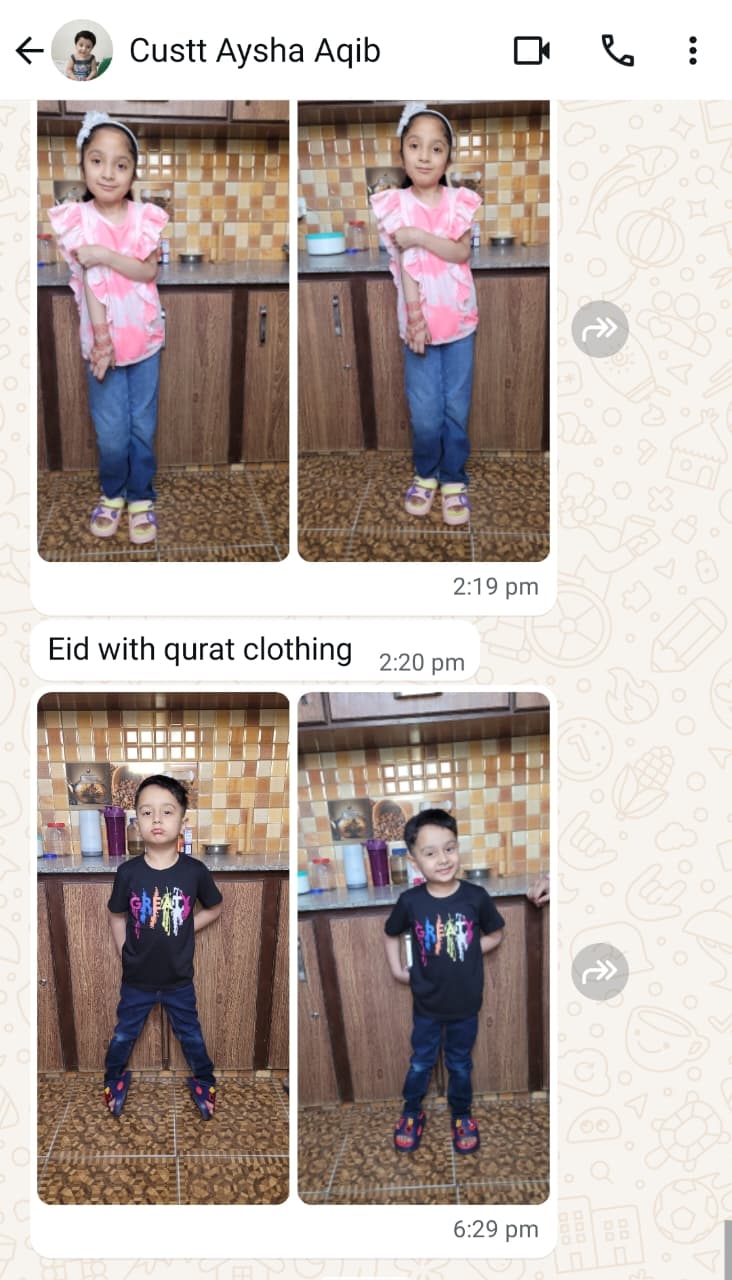732x1280 pixels.
Task: Open right photo in 6:29 pm album
Action: click(423, 947)
